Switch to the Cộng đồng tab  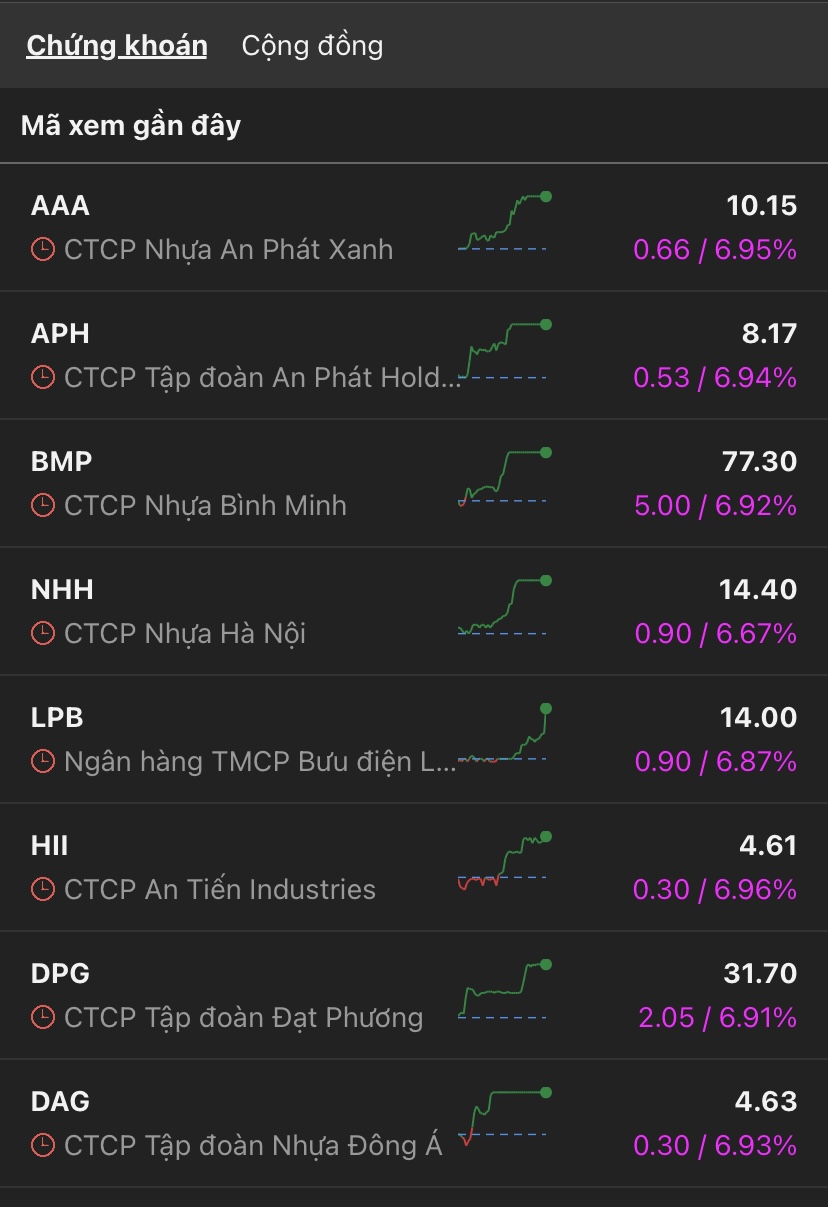coord(312,45)
